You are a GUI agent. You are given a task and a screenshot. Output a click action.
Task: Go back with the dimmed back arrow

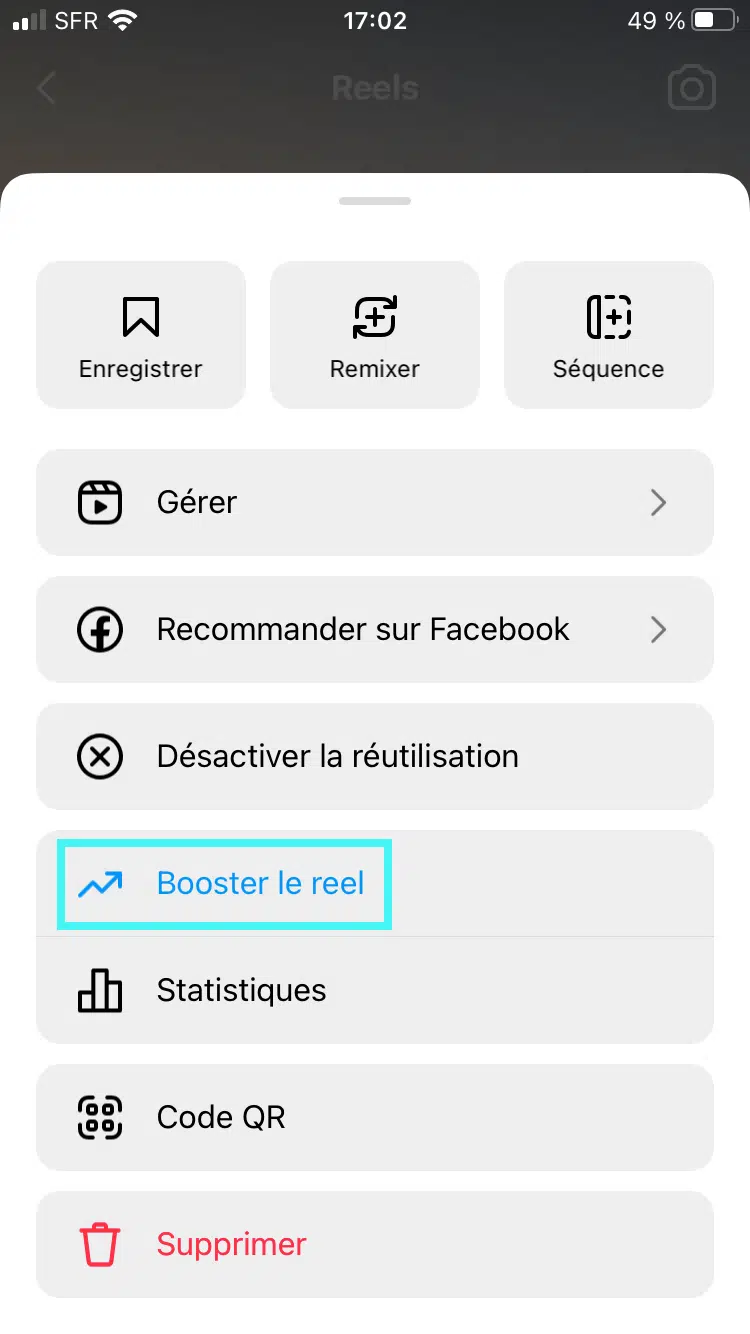[x=45, y=88]
